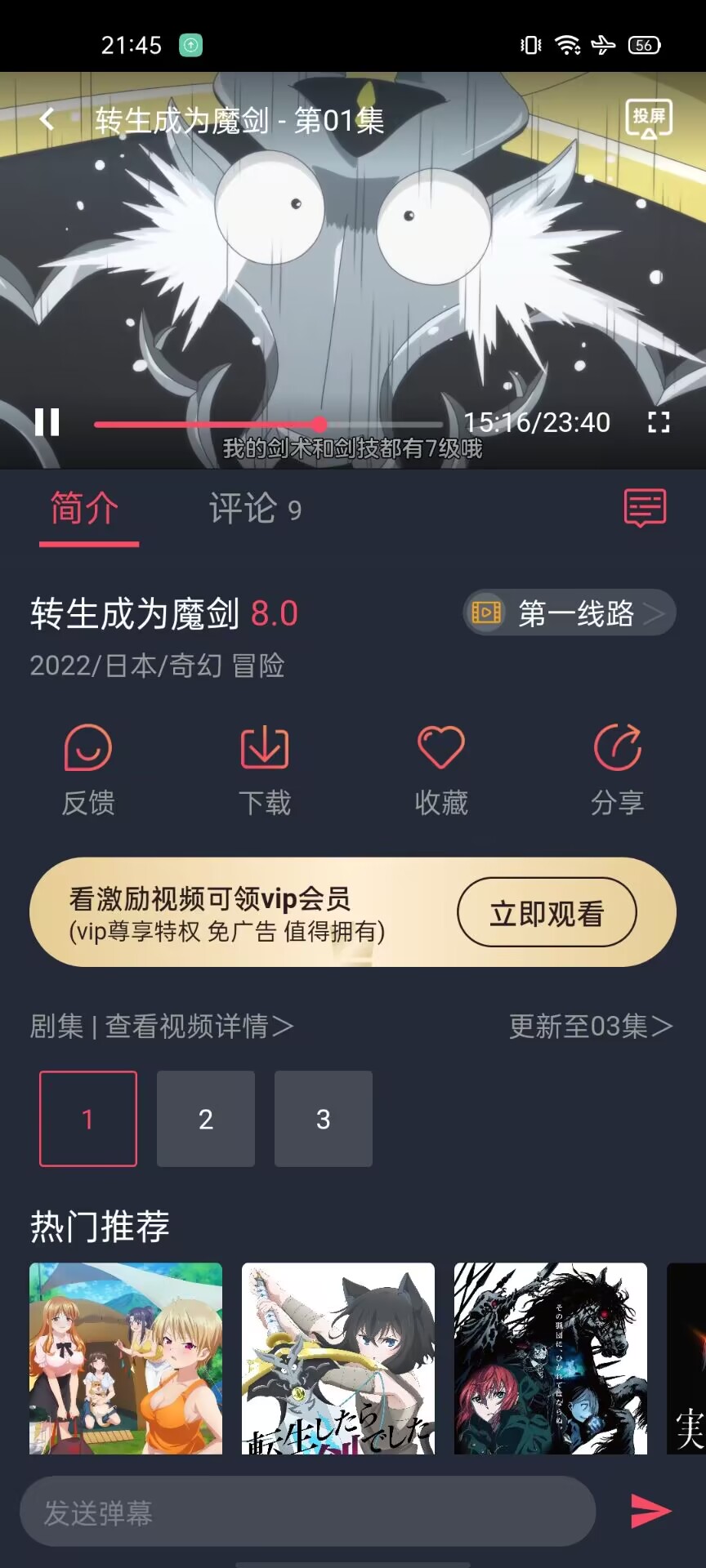Change source via 第一线路
This screenshot has height=1568, width=706.
(x=570, y=612)
